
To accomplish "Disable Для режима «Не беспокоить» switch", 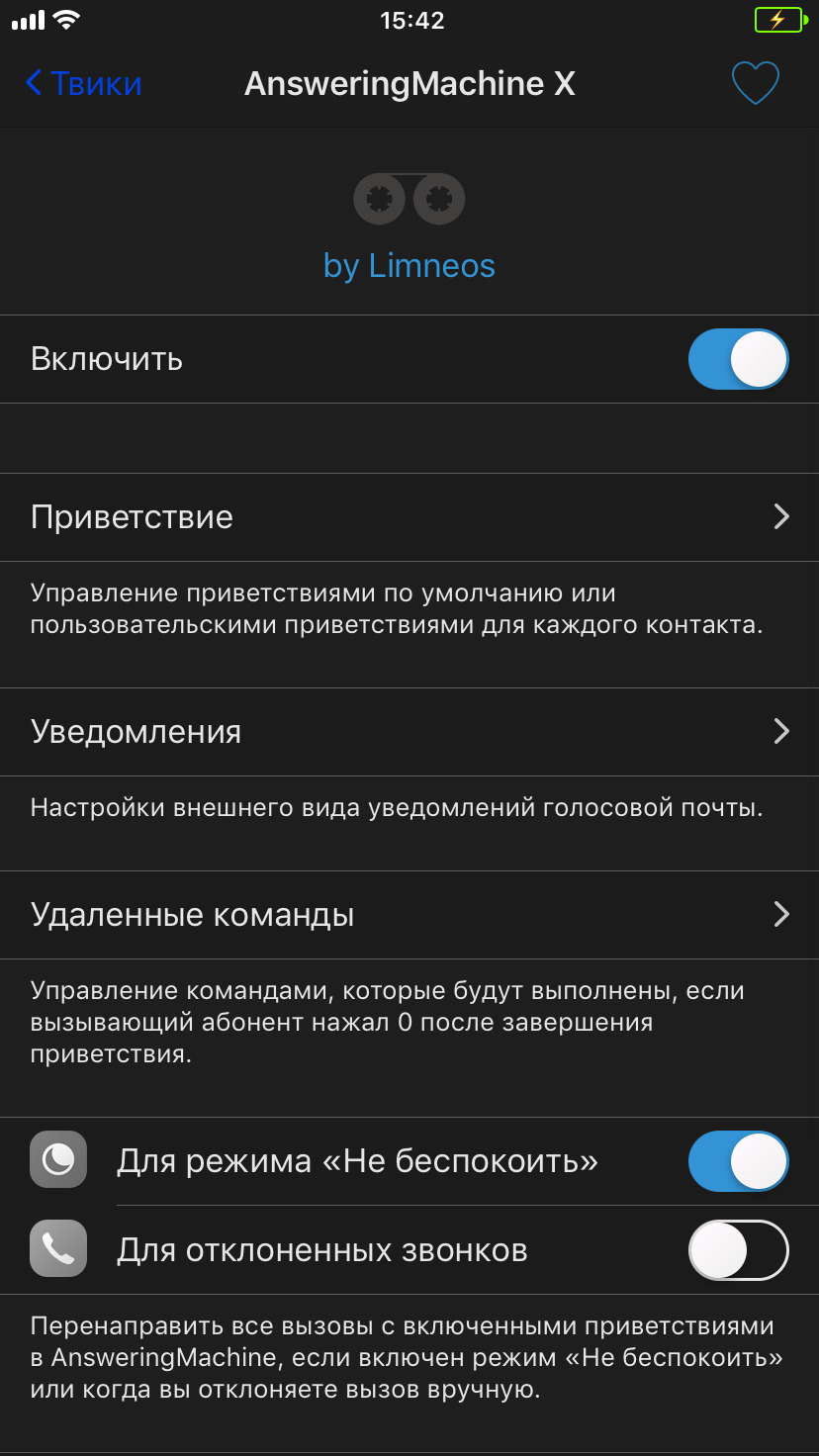I will [738, 1161].
